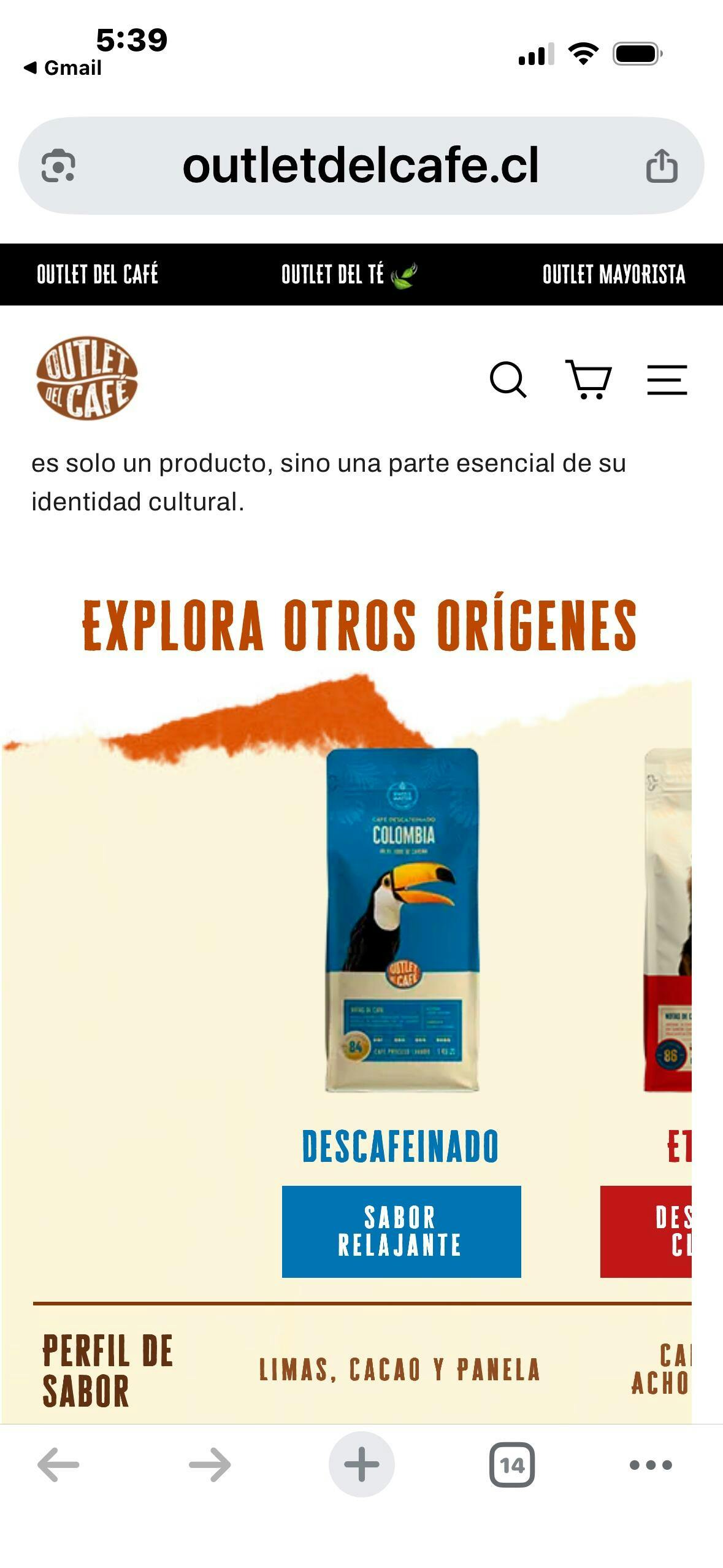723x1568 pixels.
Task: Open Google Lens in the address bar
Action: pyautogui.click(x=58, y=166)
